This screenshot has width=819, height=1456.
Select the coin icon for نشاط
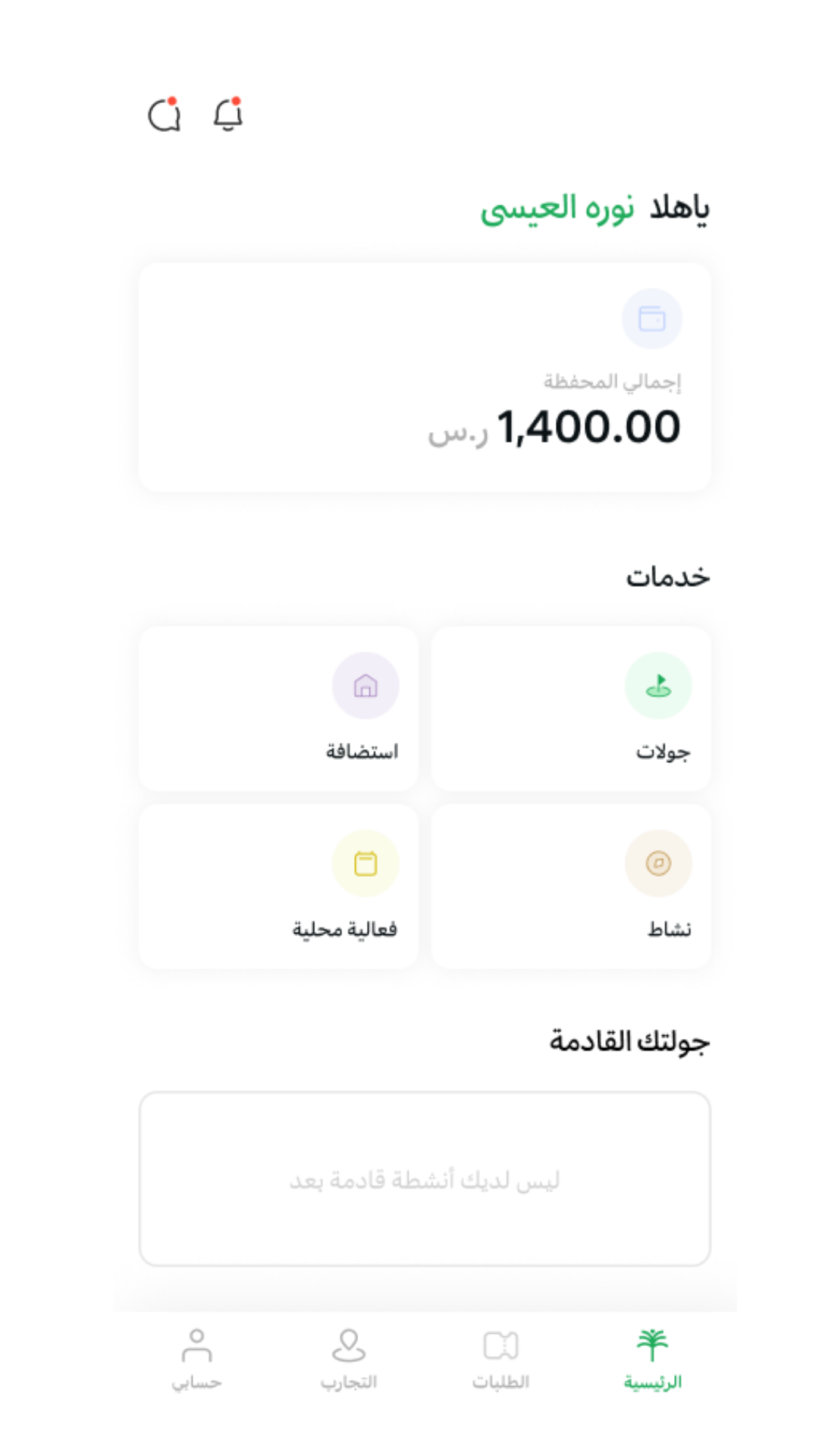(x=658, y=863)
